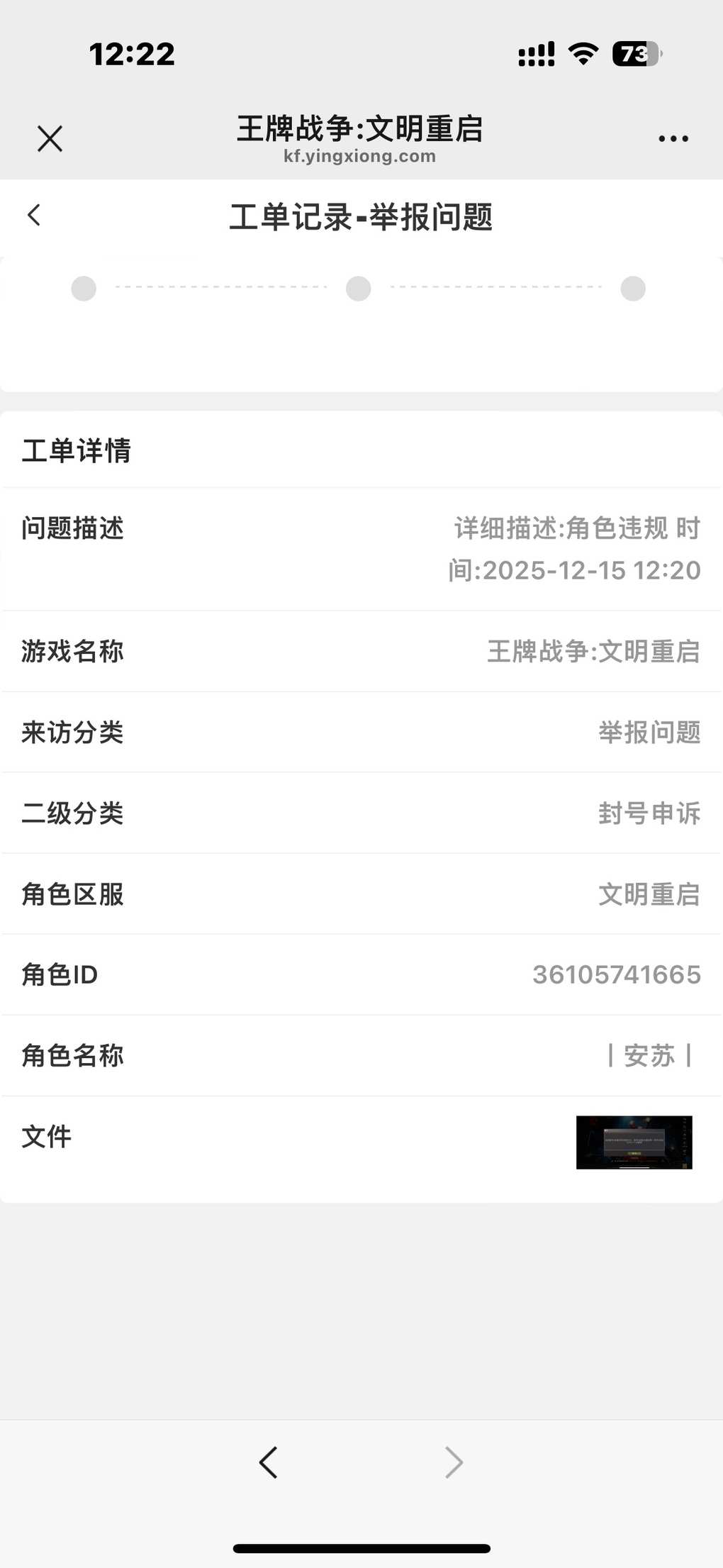Navigate back with the bottom browser arrow

[x=269, y=1462]
